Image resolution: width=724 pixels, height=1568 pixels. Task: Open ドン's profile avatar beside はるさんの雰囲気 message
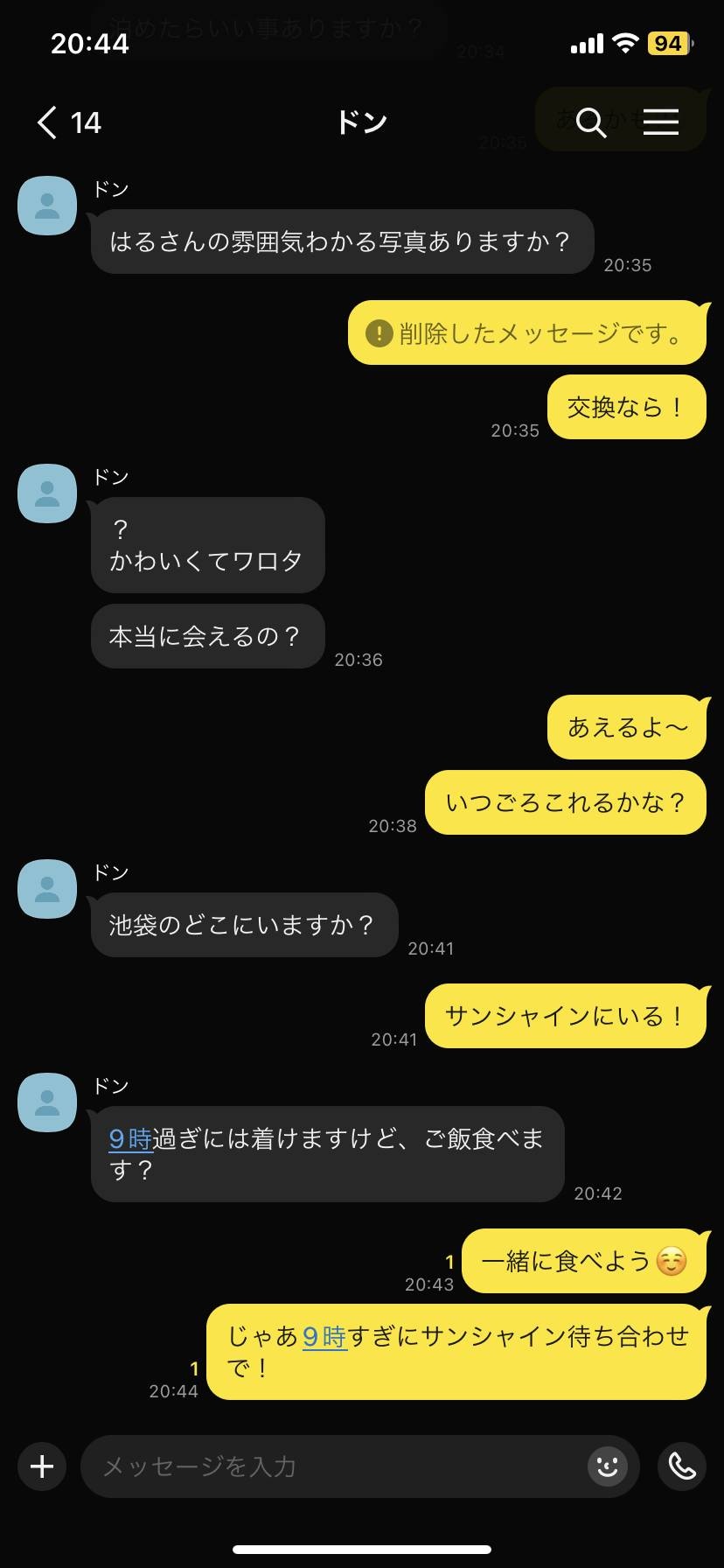(x=47, y=206)
